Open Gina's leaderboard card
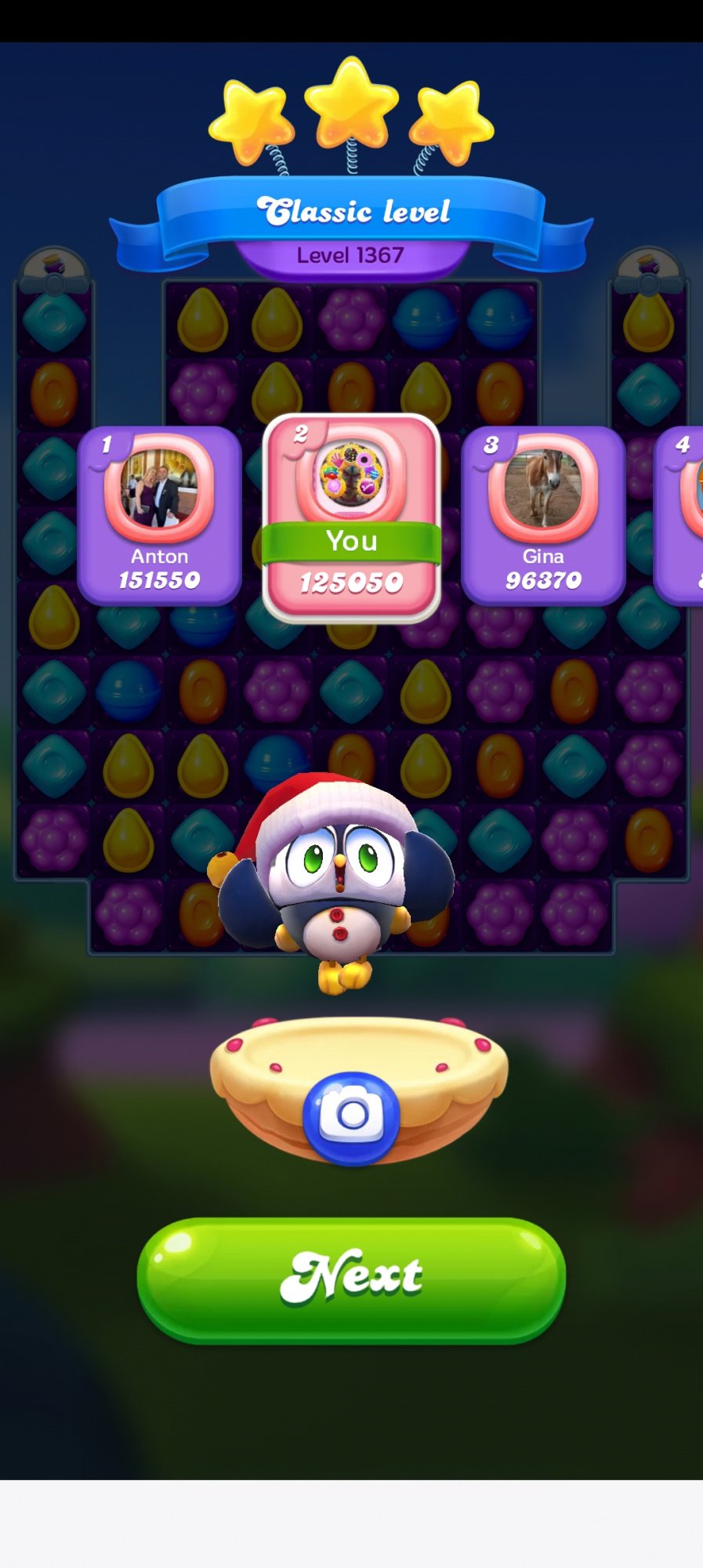Screen dimensions: 703x1568 point(542,516)
